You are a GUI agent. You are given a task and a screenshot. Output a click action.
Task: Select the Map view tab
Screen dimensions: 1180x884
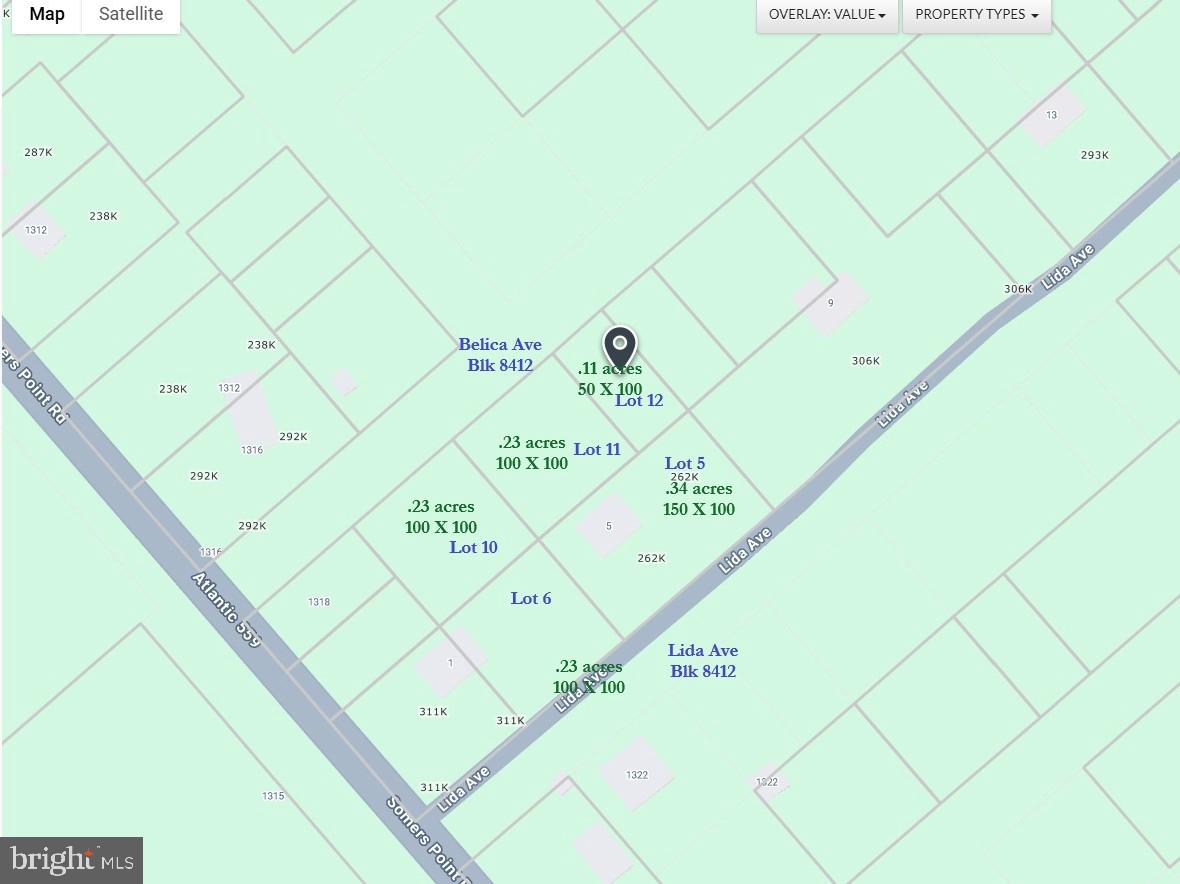coord(47,14)
